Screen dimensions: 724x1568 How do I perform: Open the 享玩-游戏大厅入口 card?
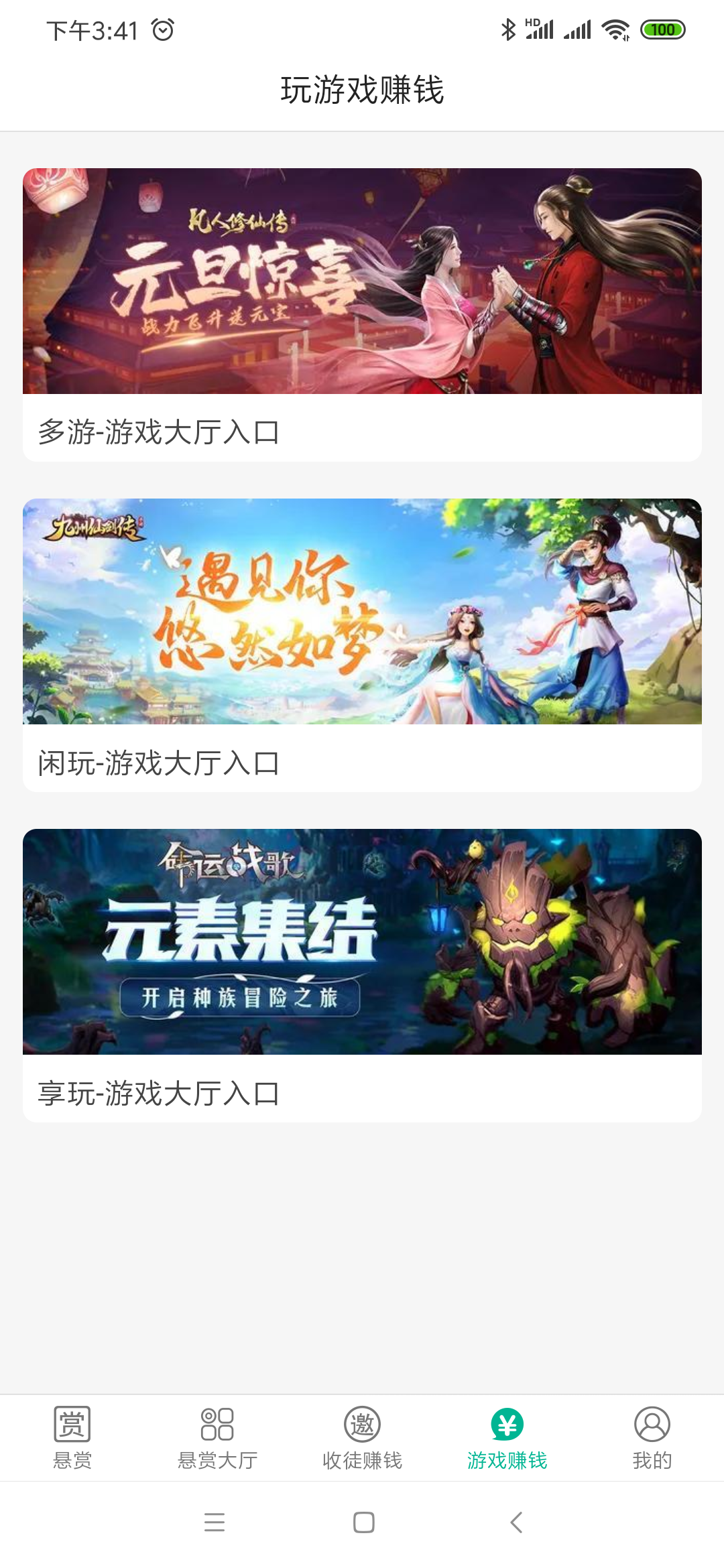362,975
